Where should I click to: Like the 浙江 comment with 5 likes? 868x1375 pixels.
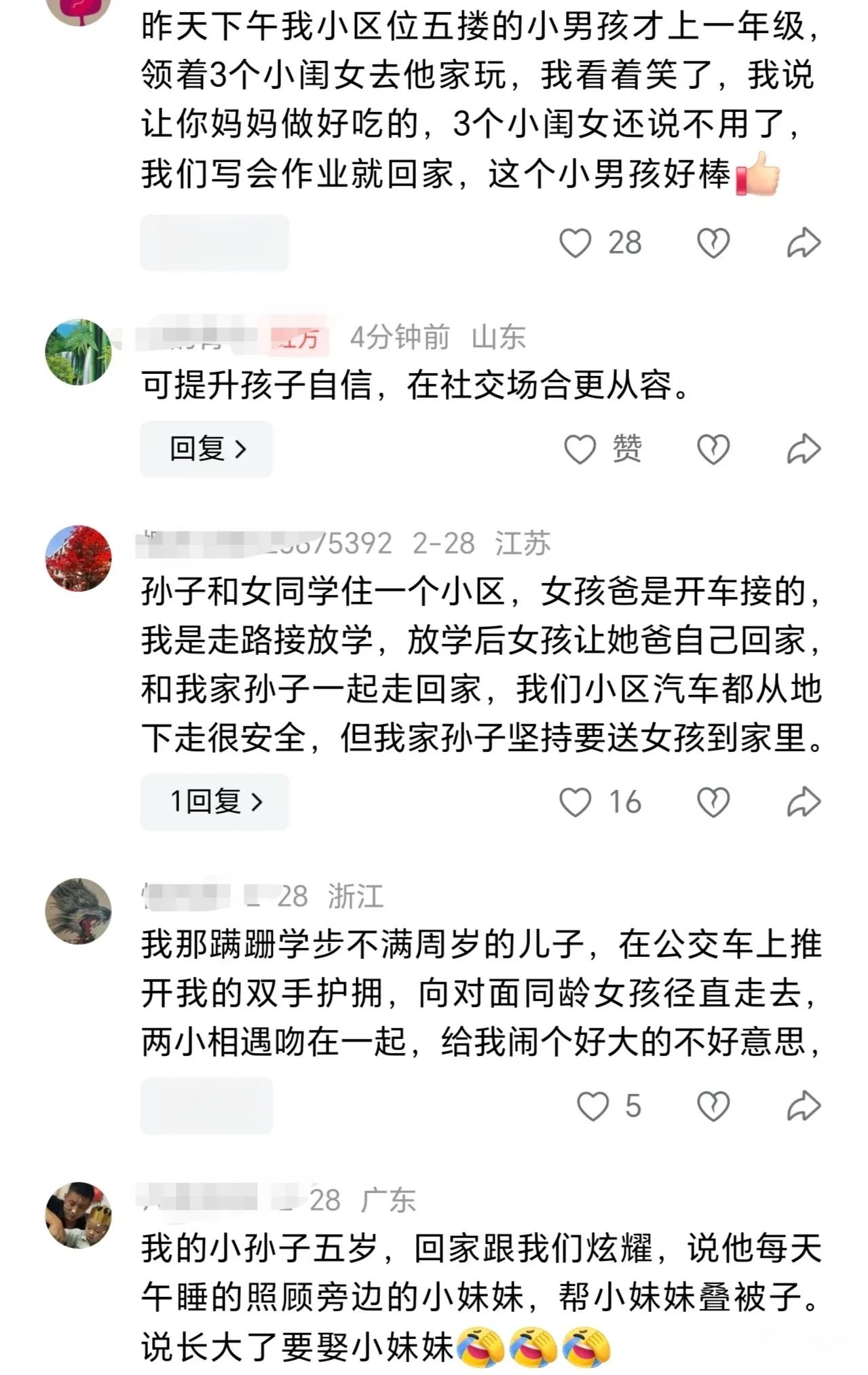coord(592,1106)
